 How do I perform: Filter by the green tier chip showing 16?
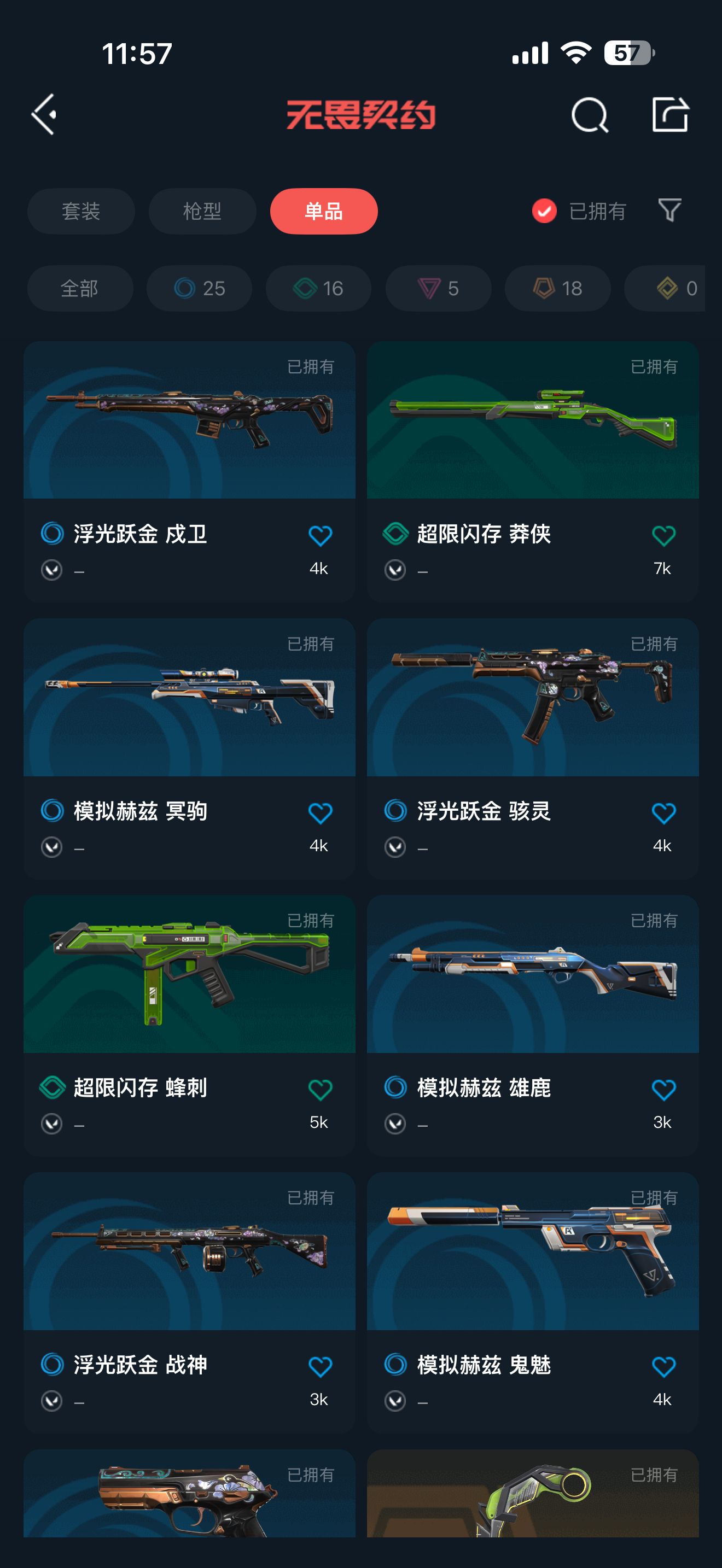(x=318, y=289)
